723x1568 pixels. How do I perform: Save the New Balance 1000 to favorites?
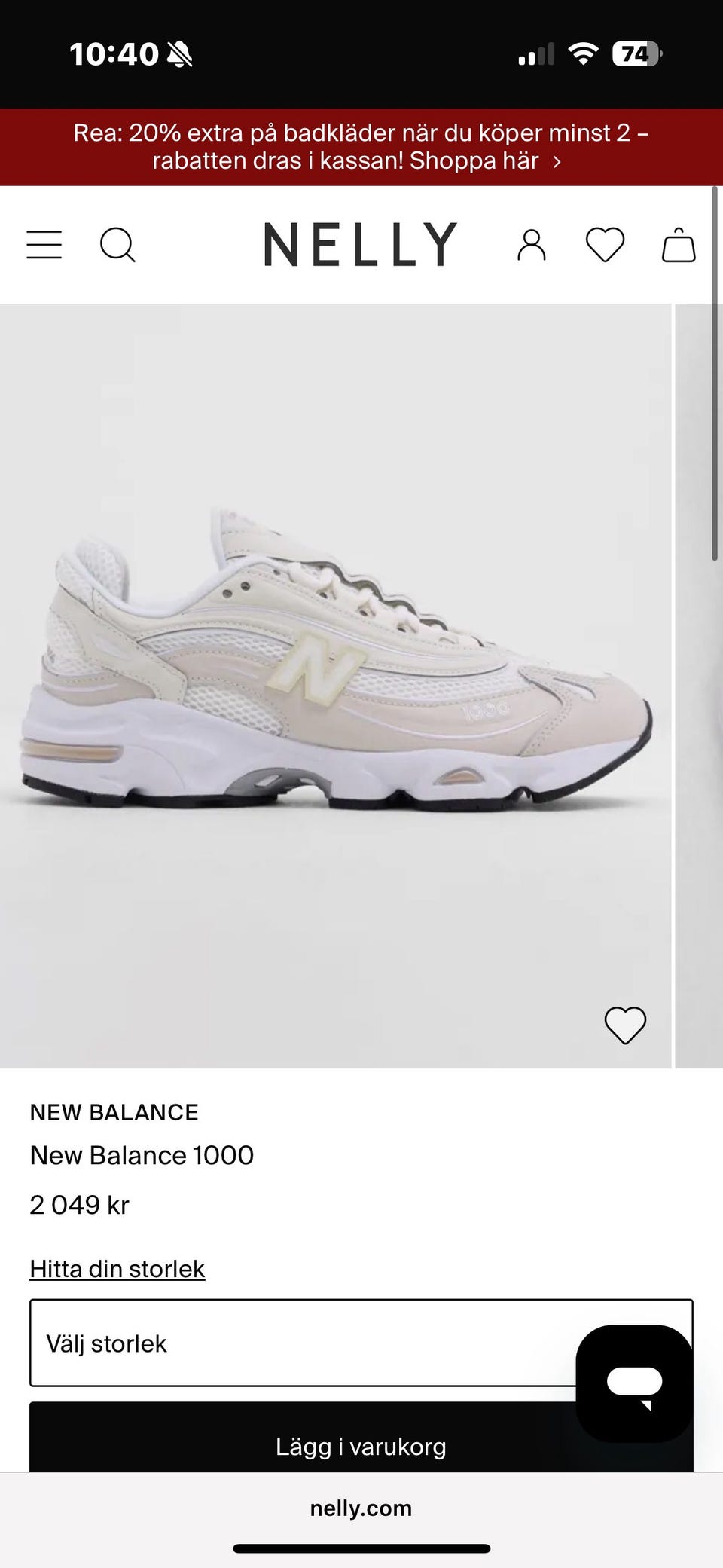point(625,1025)
